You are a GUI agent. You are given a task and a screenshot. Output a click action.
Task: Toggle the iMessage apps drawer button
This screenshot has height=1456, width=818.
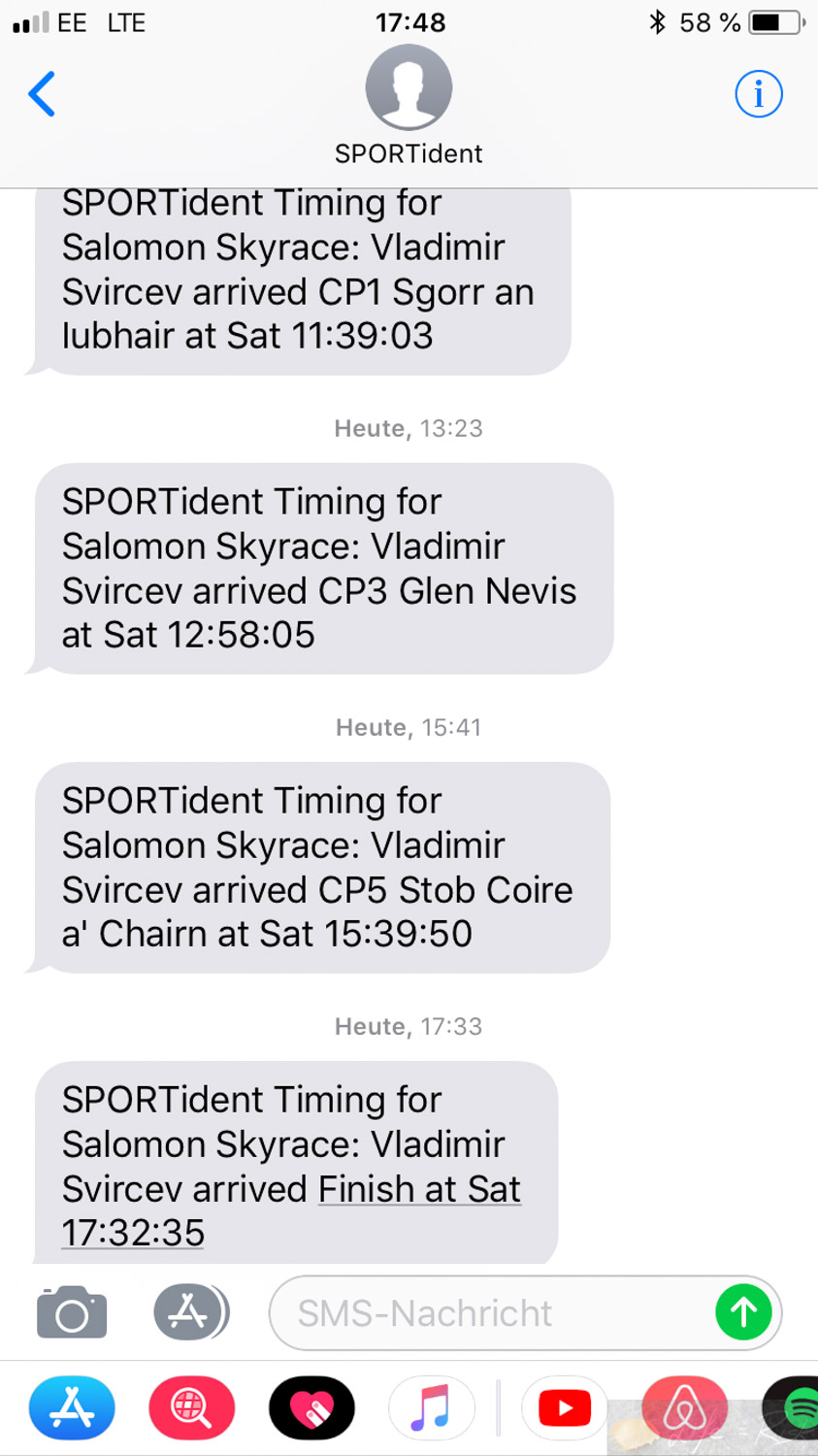[190, 1312]
